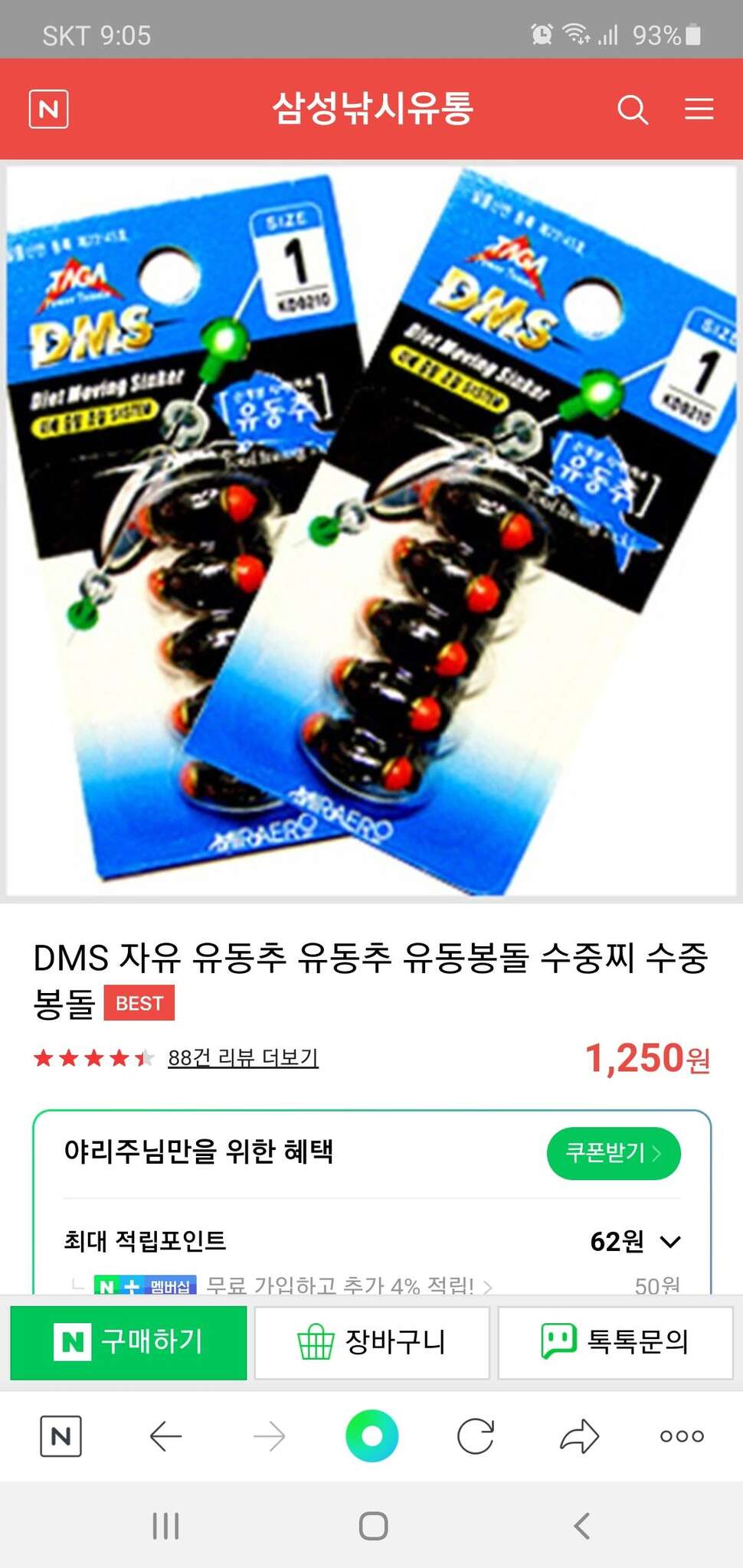View the 88건 리뷰 더보기 link
The width and height of the screenshot is (743, 1568).
point(243,1057)
